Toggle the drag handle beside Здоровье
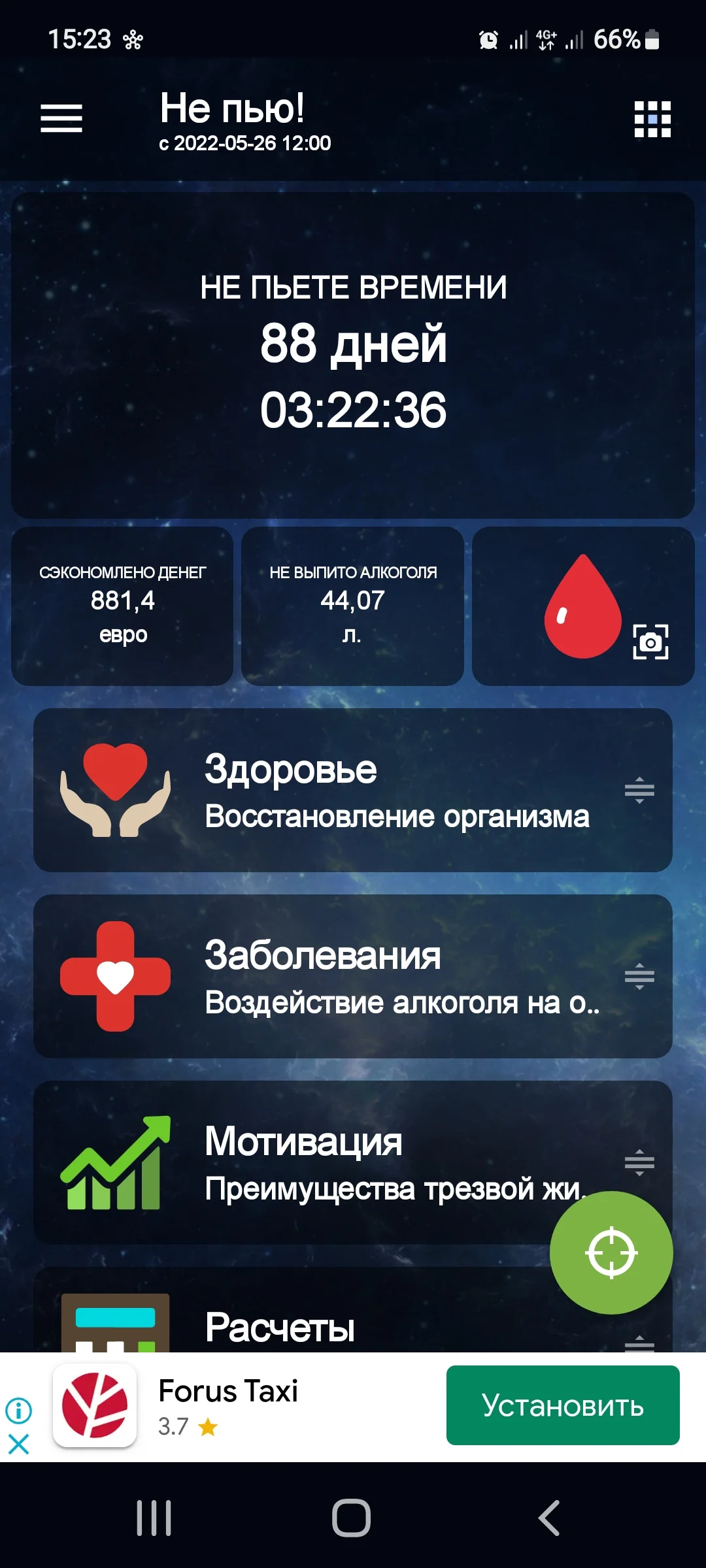 639,789
